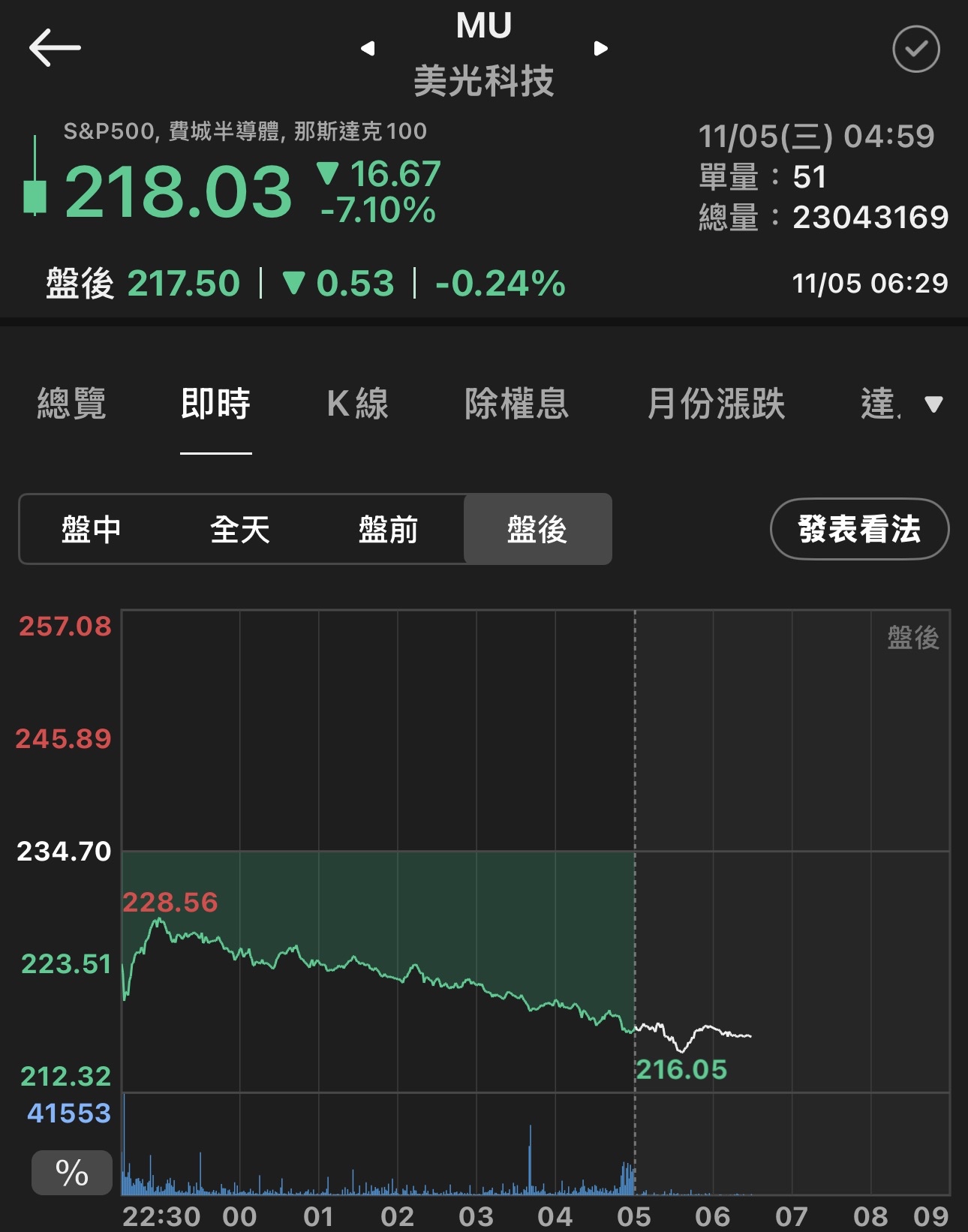The image size is (968, 1232).
Task: Select the 即時 tab
Action: click(x=215, y=404)
